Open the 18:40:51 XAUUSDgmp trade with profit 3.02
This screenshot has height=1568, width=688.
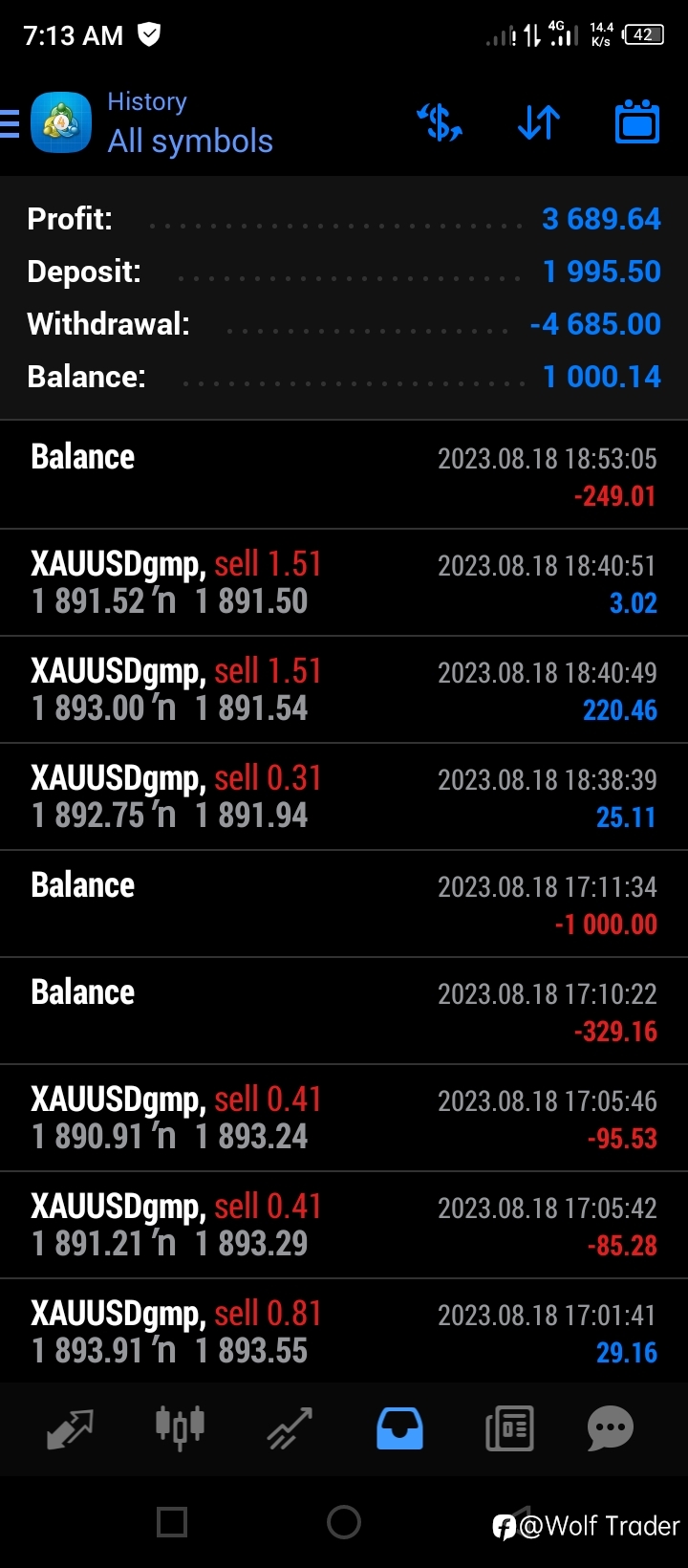click(x=344, y=582)
